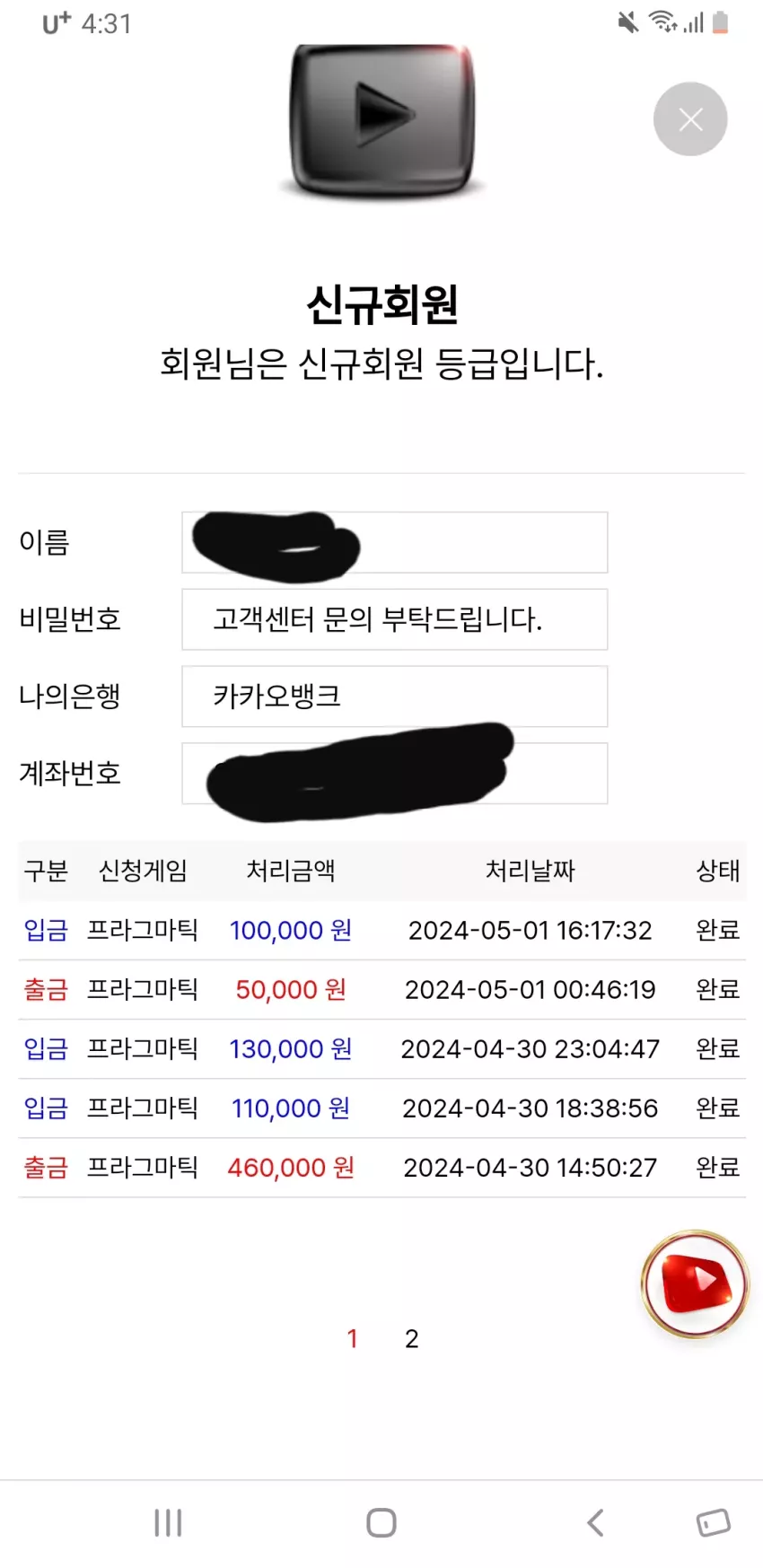Tap the 이름 field
Image resolution: width=763 pixels, height=1568 pixels.
[x=395, y=542]
